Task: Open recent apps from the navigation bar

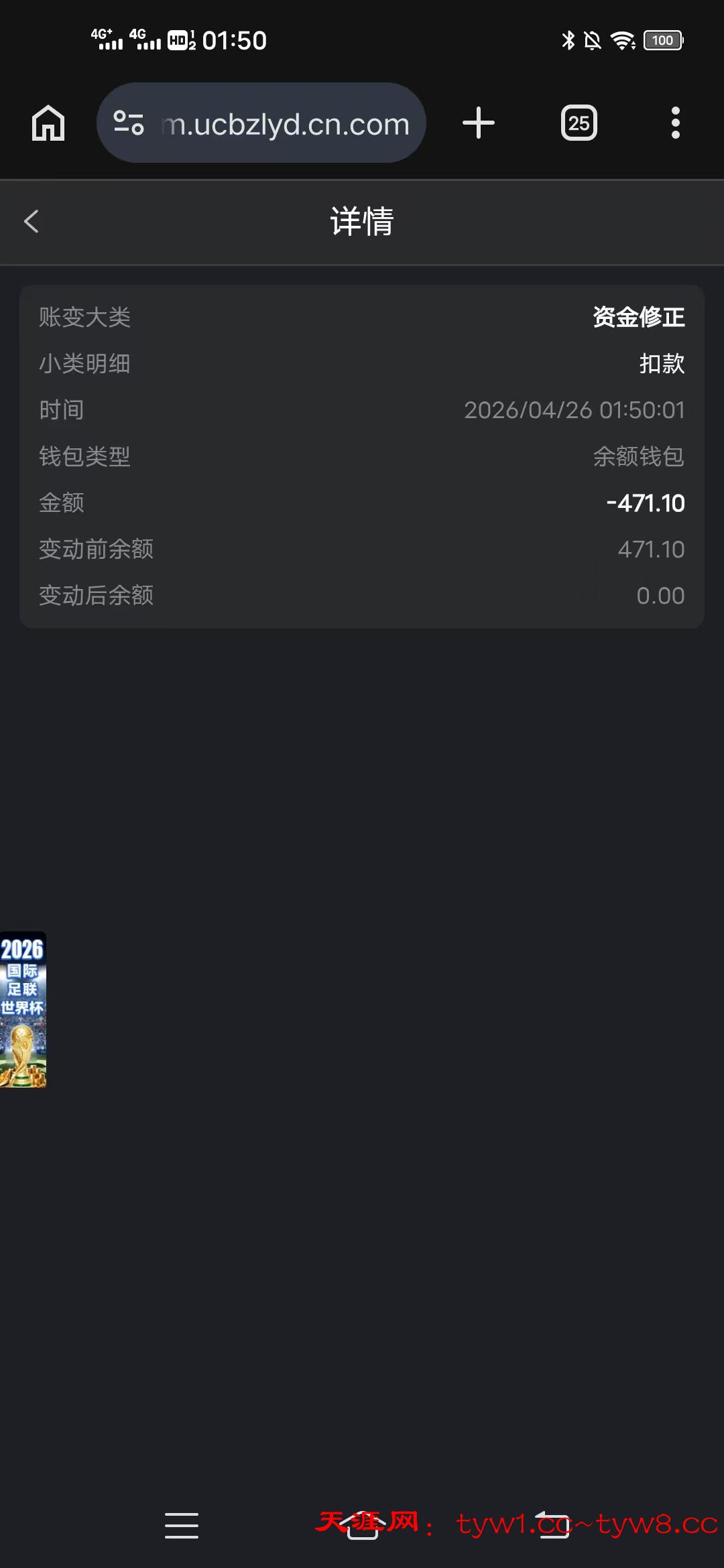Action: click(182, 1525)
